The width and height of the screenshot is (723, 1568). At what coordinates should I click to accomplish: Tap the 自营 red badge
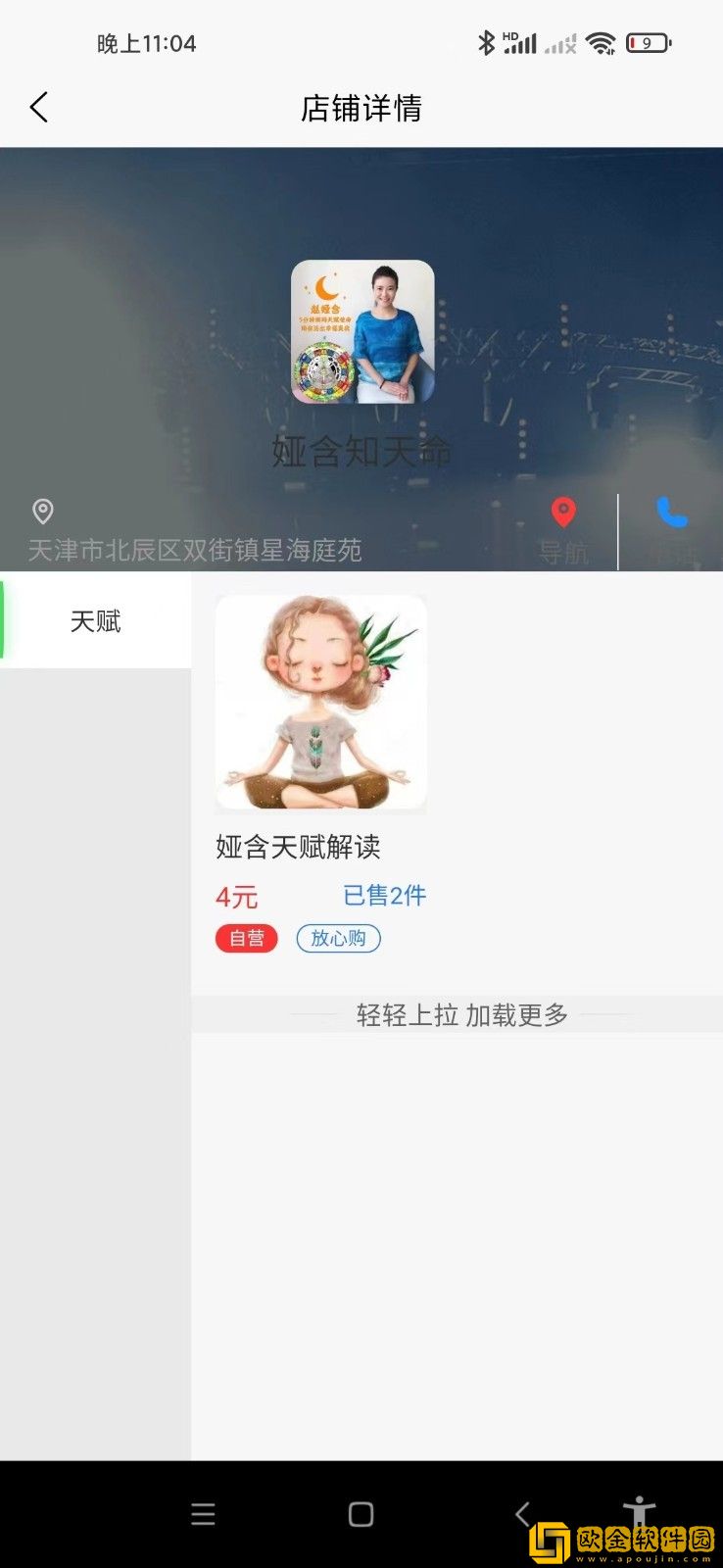[246, 938]
